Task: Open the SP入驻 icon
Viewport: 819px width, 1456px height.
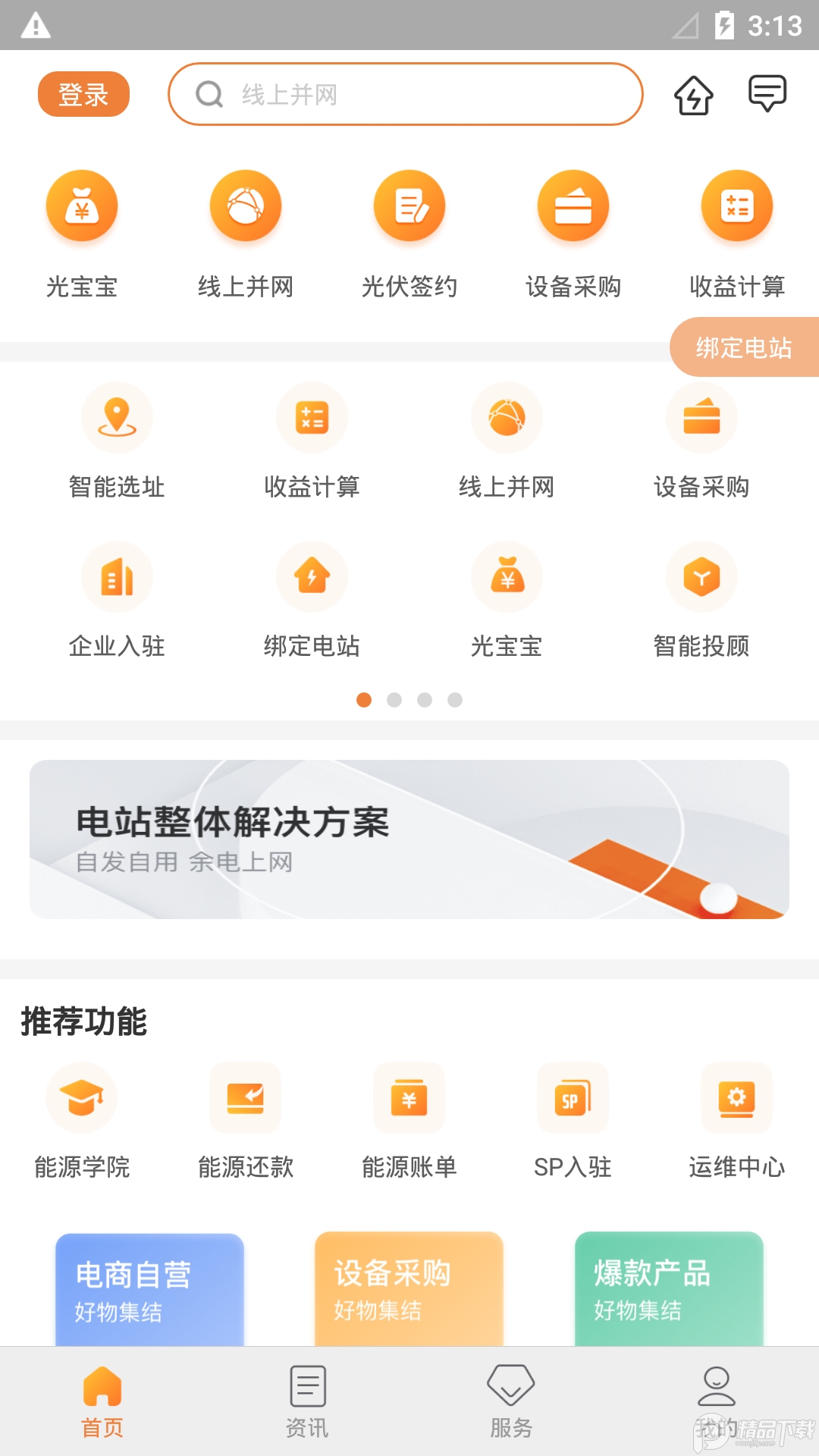Action: point(573,1097)
